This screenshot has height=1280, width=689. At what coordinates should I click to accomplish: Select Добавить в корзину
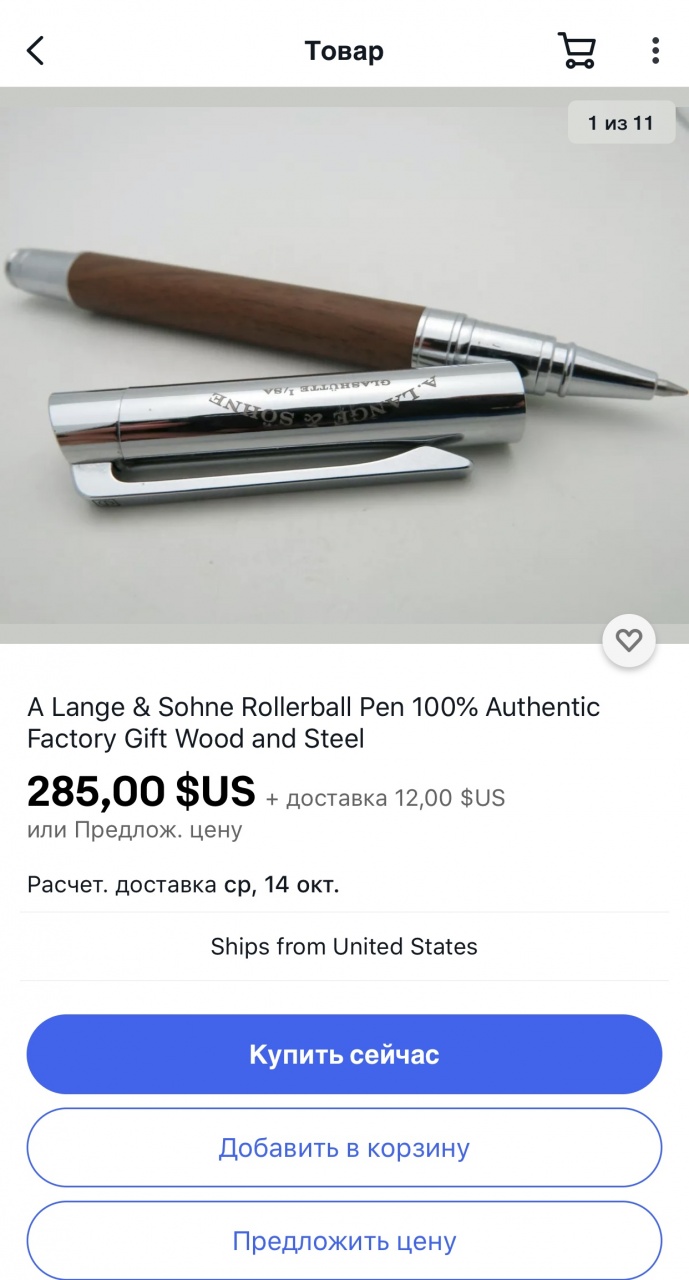(344, 1148)
